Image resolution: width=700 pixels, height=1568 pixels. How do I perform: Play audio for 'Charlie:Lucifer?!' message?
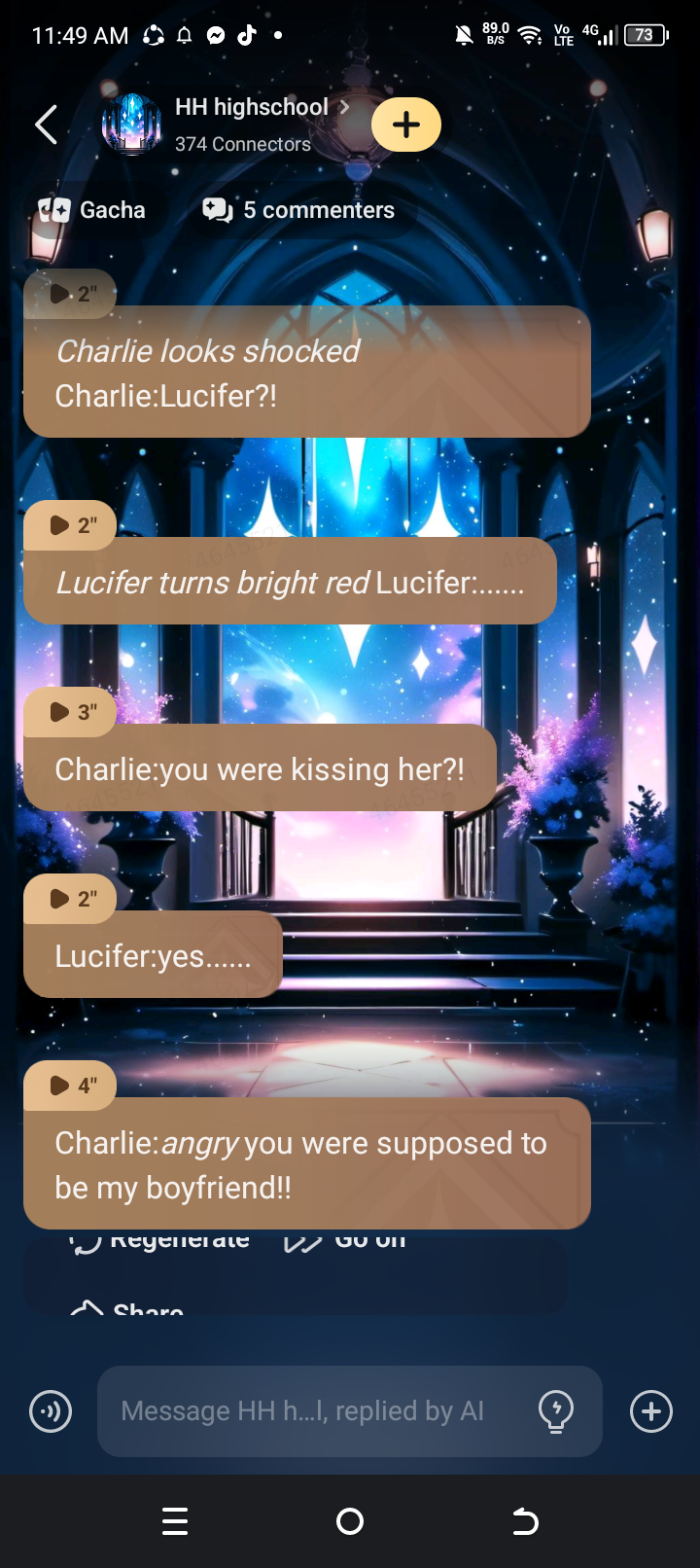tap(71, 294)
